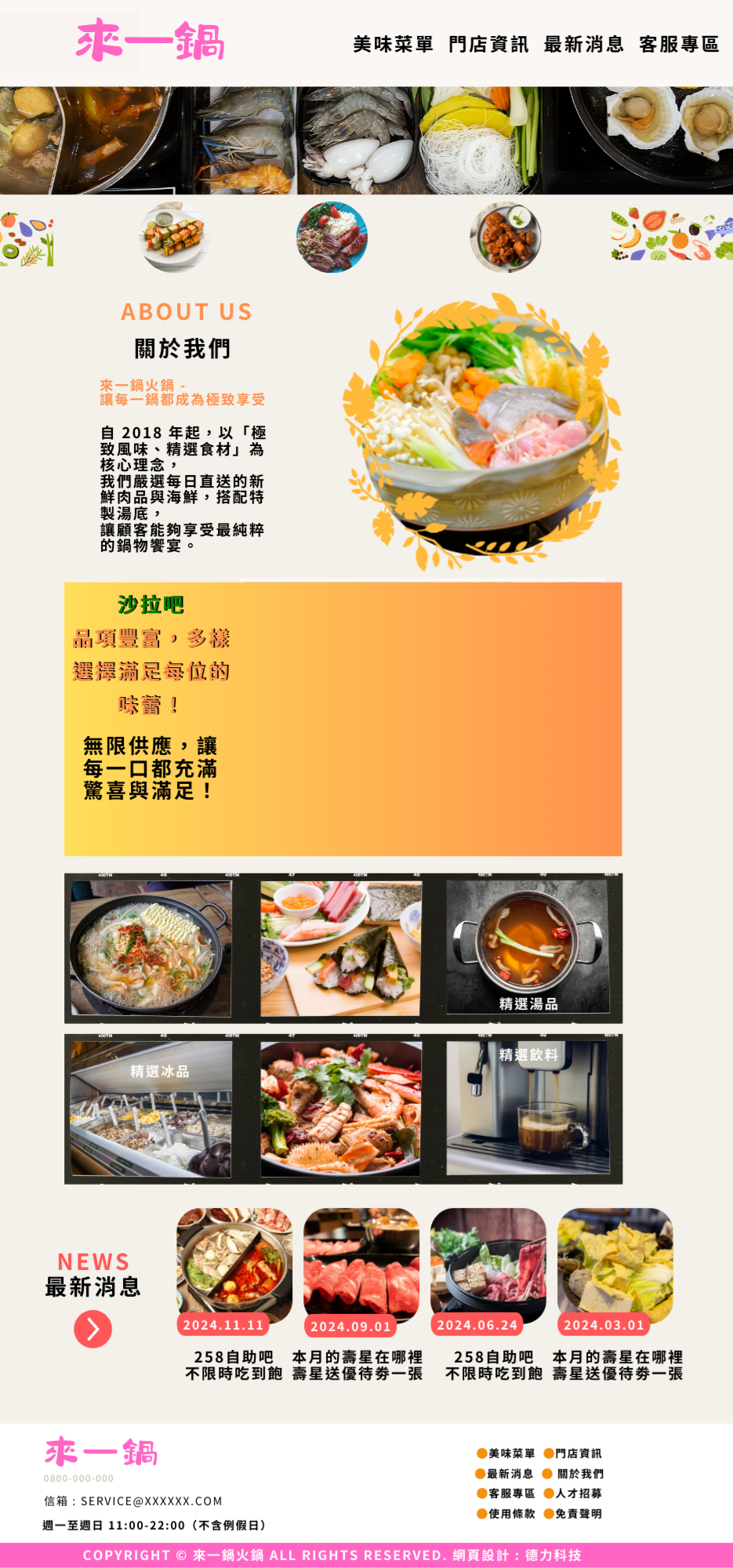Tap the footer 關於我們 link
733x1568 pixels.
(x=580, y=1474)
